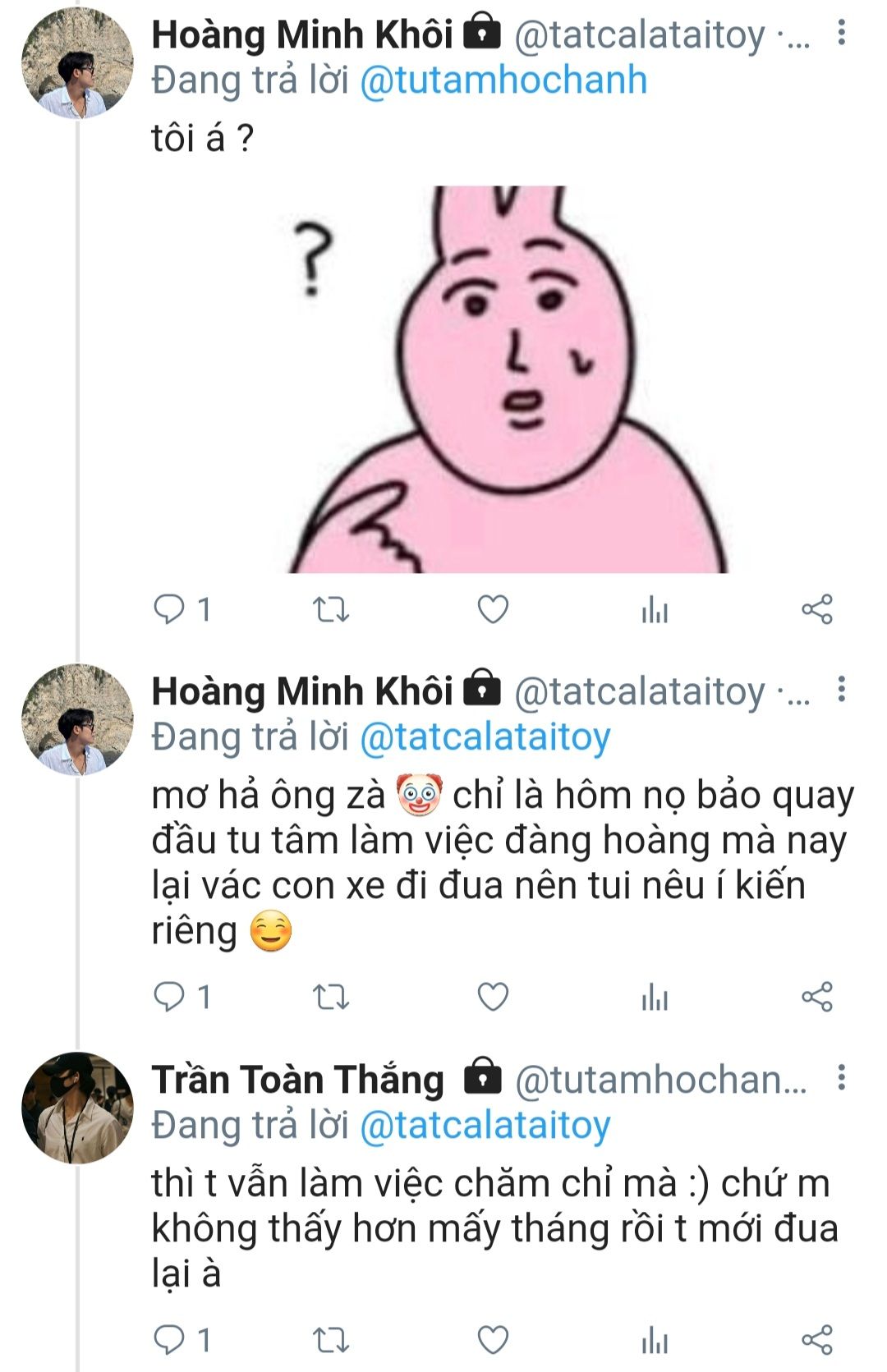The width and height of the screenshot is (887, 1372).
Task: Open Trần Toàn Thắng's profile picture
Action: (77, 1108)
